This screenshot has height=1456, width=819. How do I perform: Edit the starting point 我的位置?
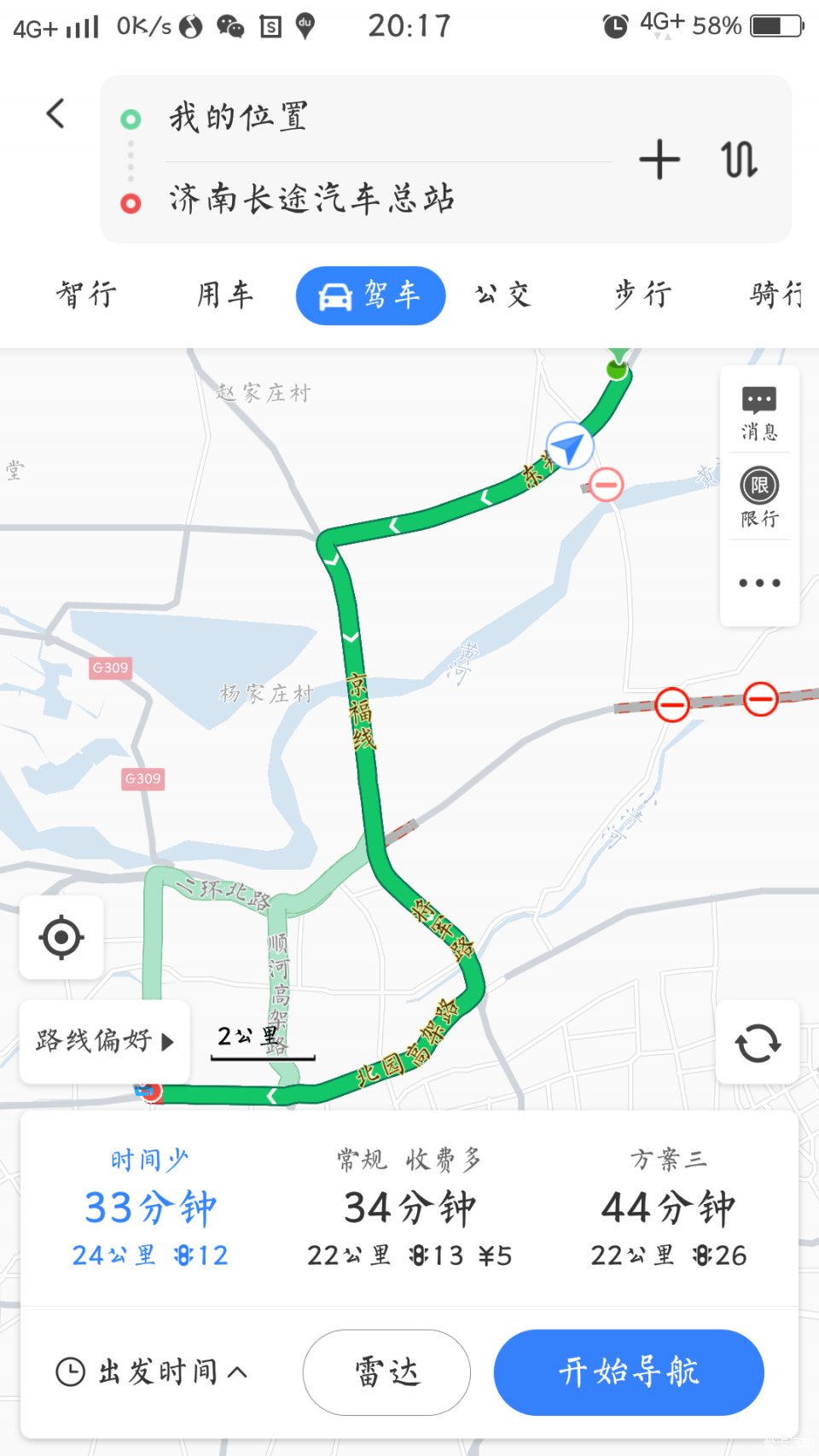click(341, 118)
